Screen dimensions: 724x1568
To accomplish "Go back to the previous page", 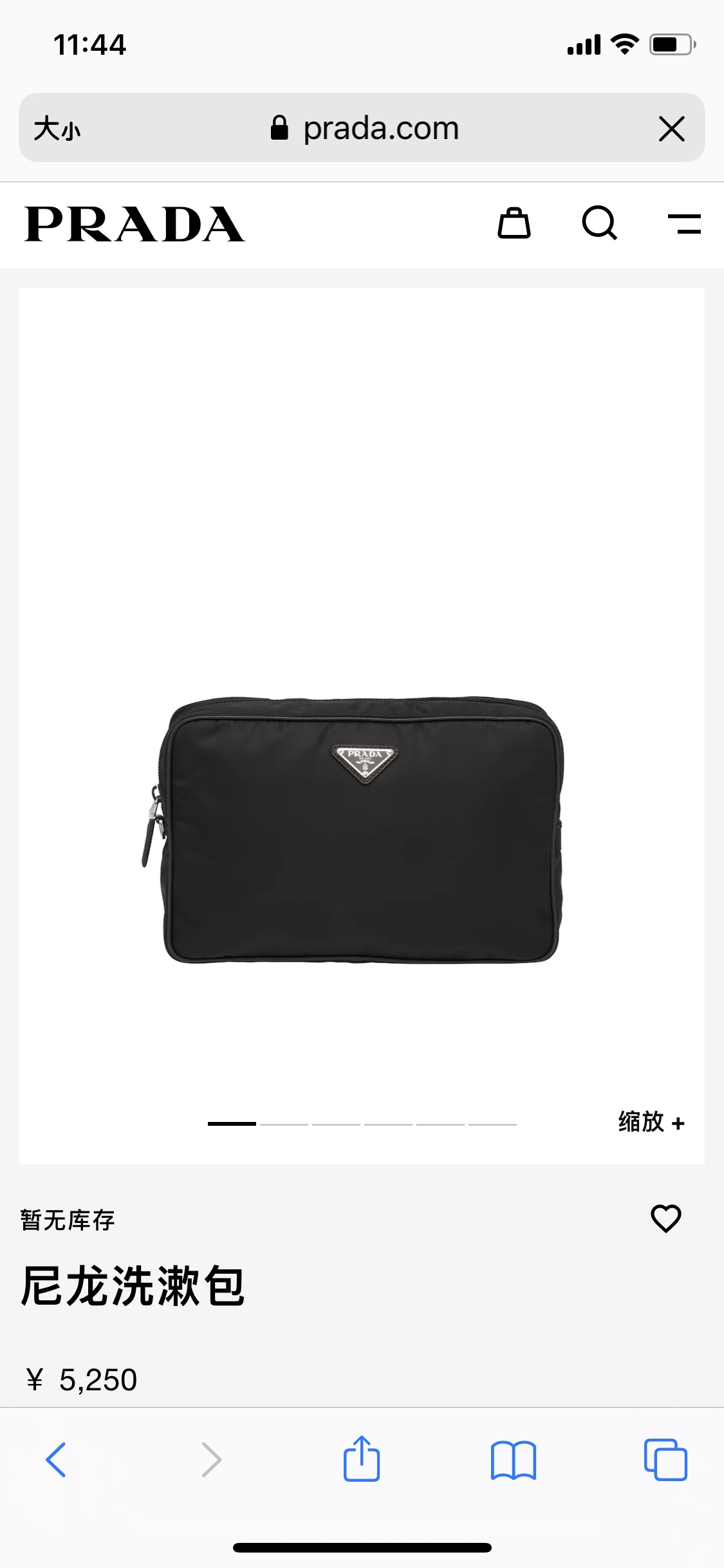I will (x=56, y=1459).
